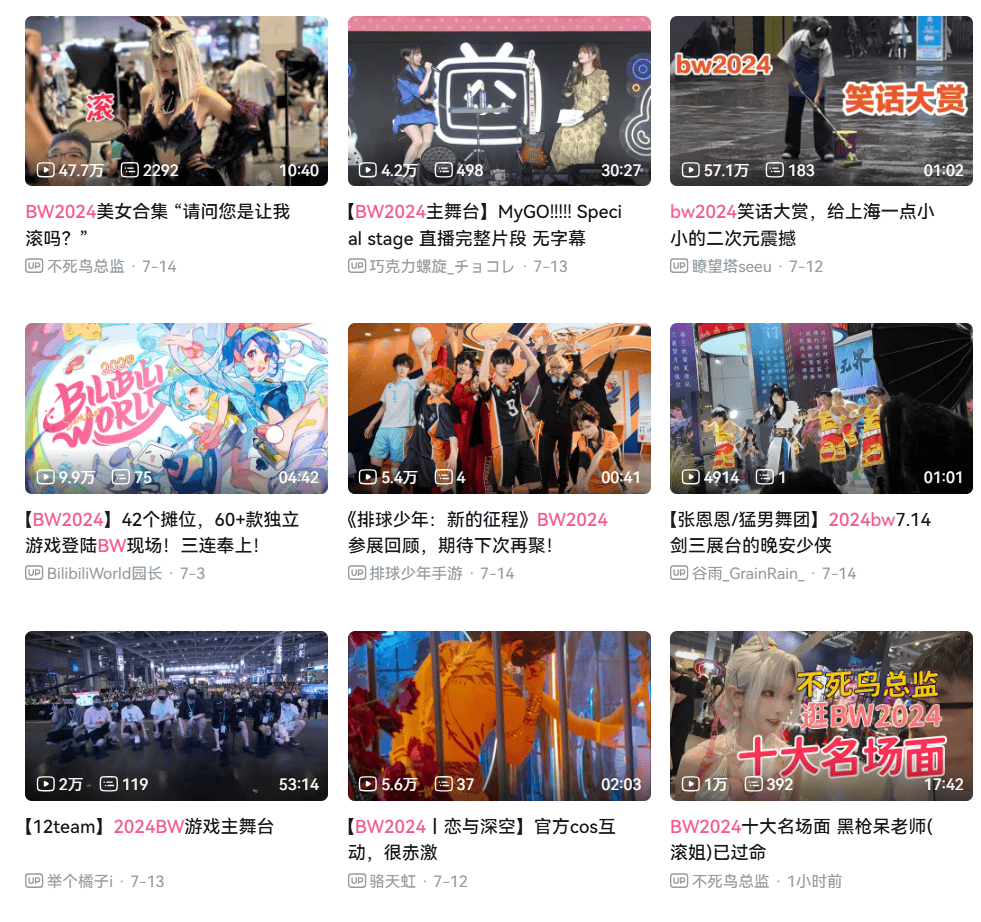Open uploader 骆天虹's profile
Screen dimensions: 981x922
[x=393, y=881]
